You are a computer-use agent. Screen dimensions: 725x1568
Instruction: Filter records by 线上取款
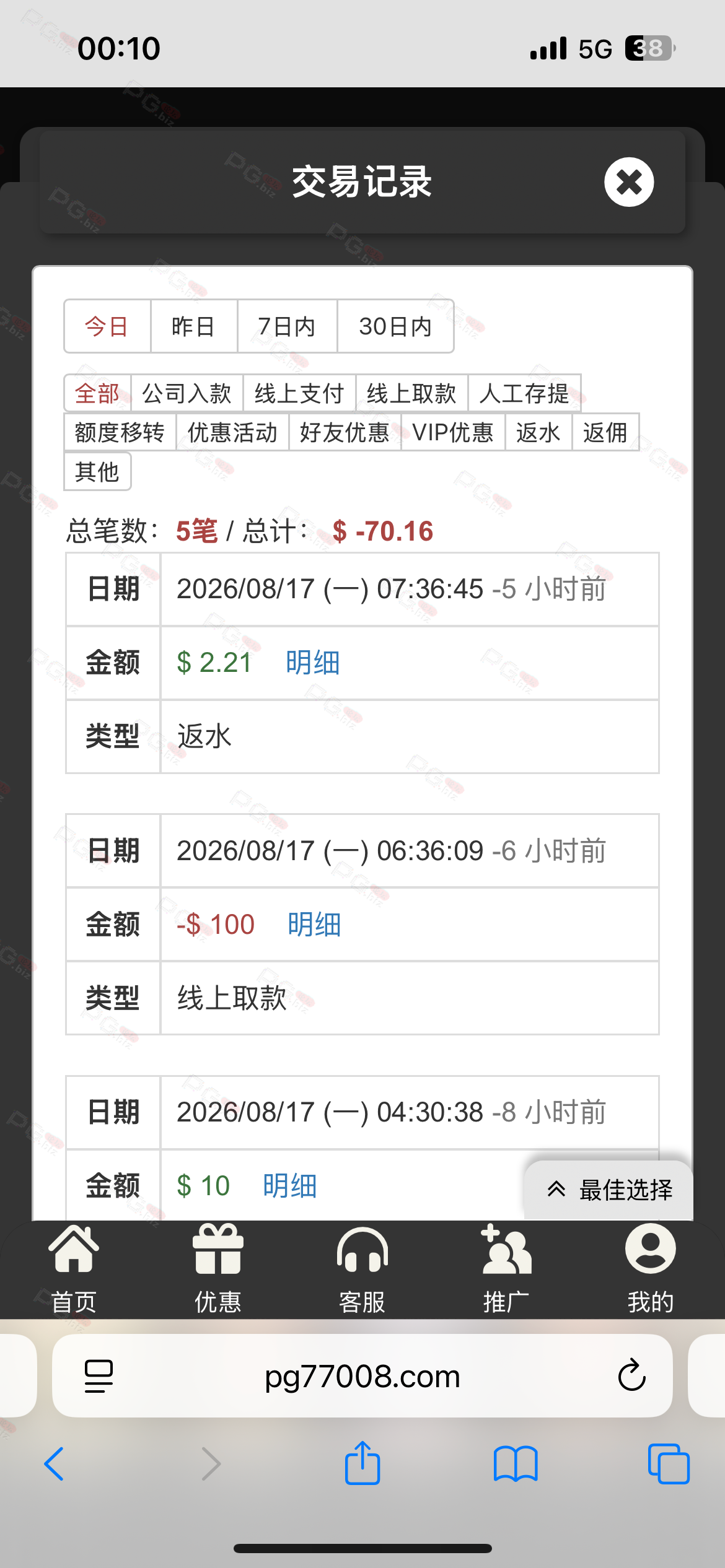coord(411,393)
